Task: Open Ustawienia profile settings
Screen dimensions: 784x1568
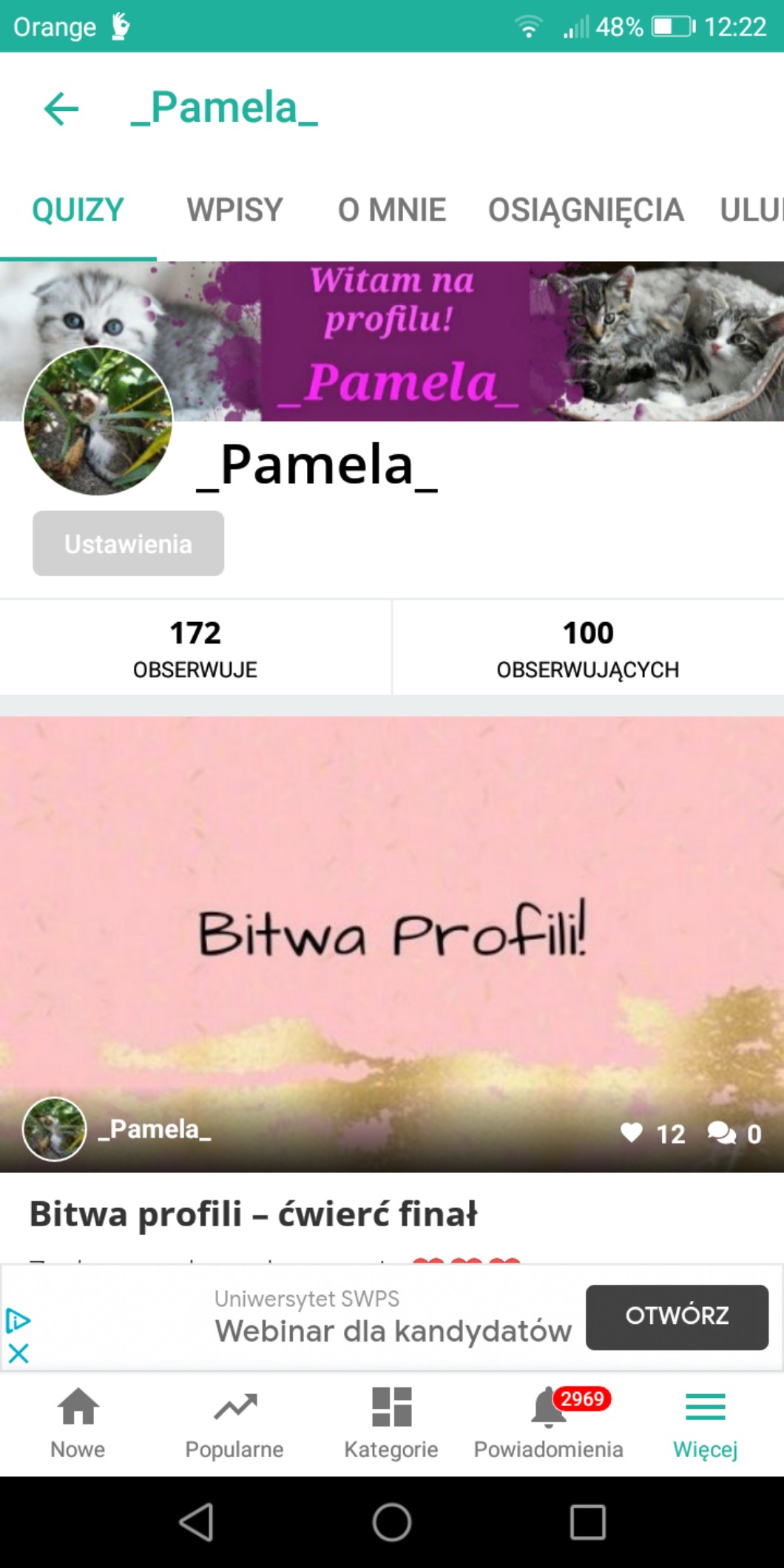Action: [128, 544]
